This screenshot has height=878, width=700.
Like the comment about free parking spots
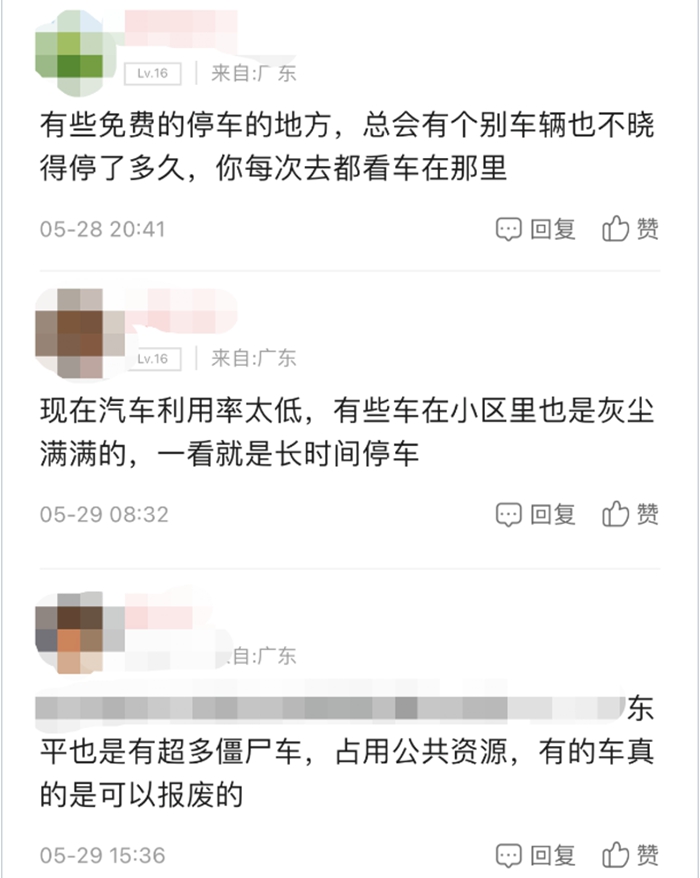pyautogui.click(x=631, y=229)
